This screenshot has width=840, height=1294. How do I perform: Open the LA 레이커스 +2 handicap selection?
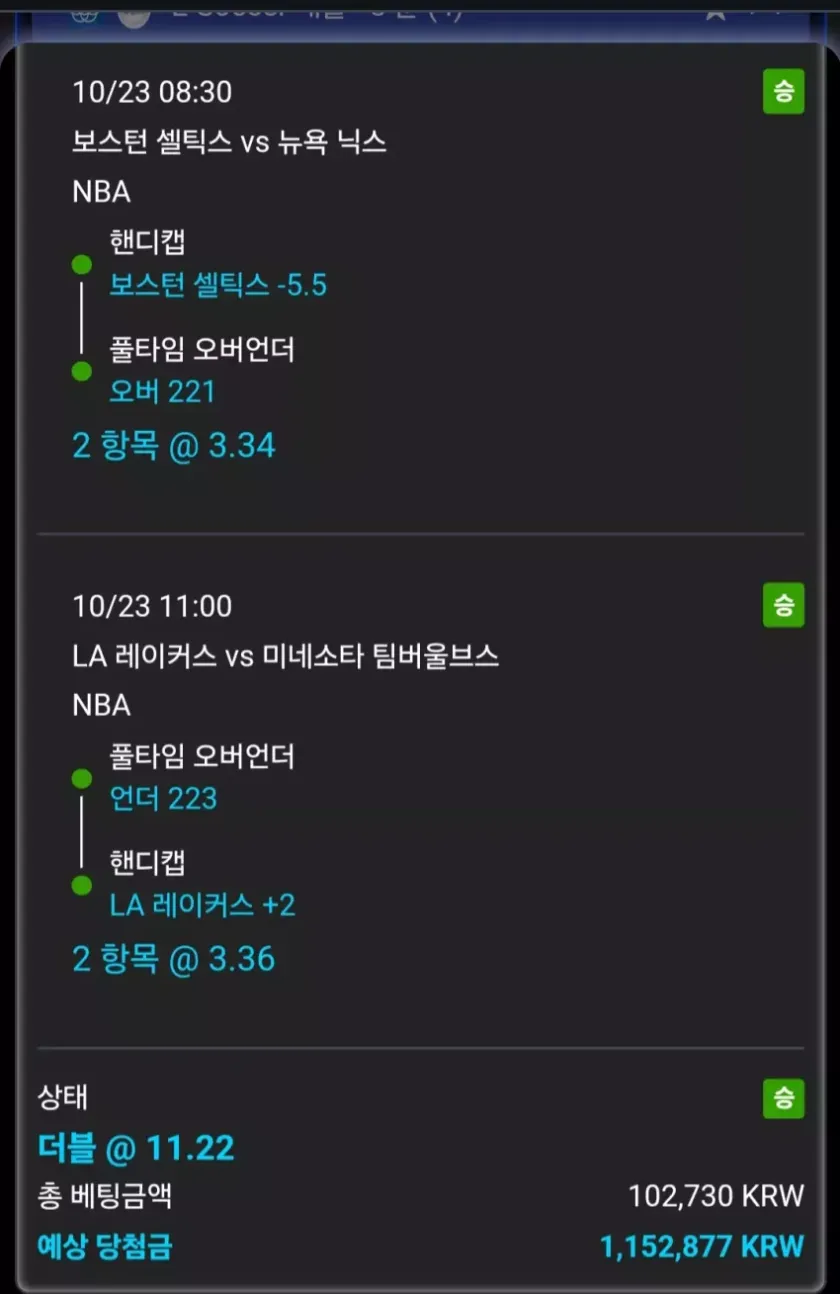click(x=202, y=906)
